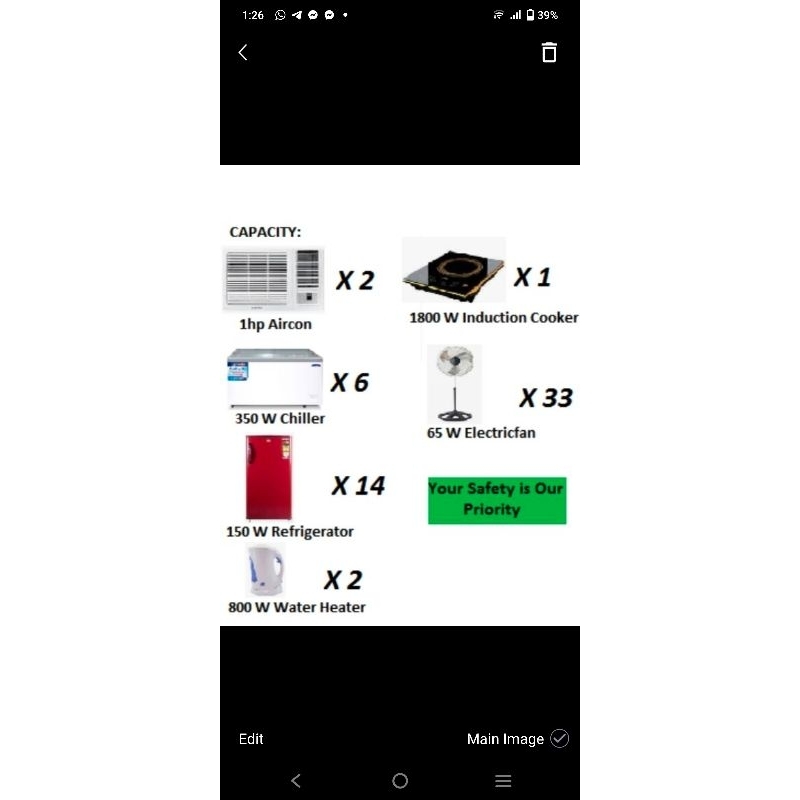Viewport: 800px width, 800px height.
Task: Toggle the Main Image checkmark
Action: [x=559, y=739]
